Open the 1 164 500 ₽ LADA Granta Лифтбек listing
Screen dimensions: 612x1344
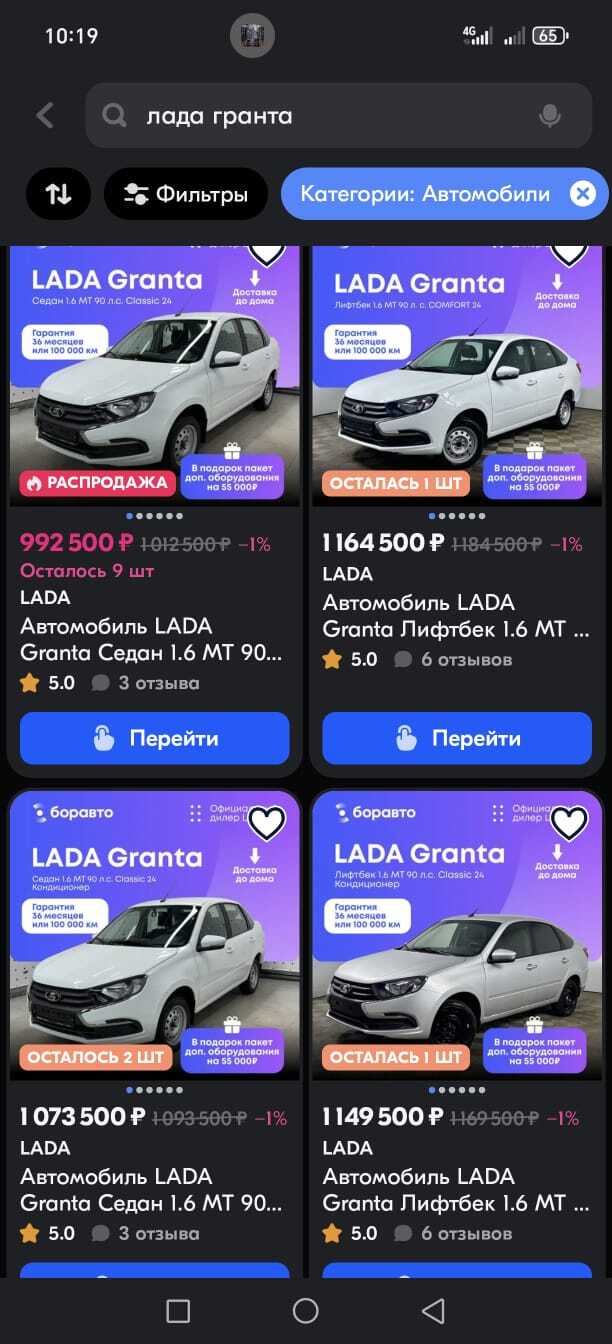point(457,616)
